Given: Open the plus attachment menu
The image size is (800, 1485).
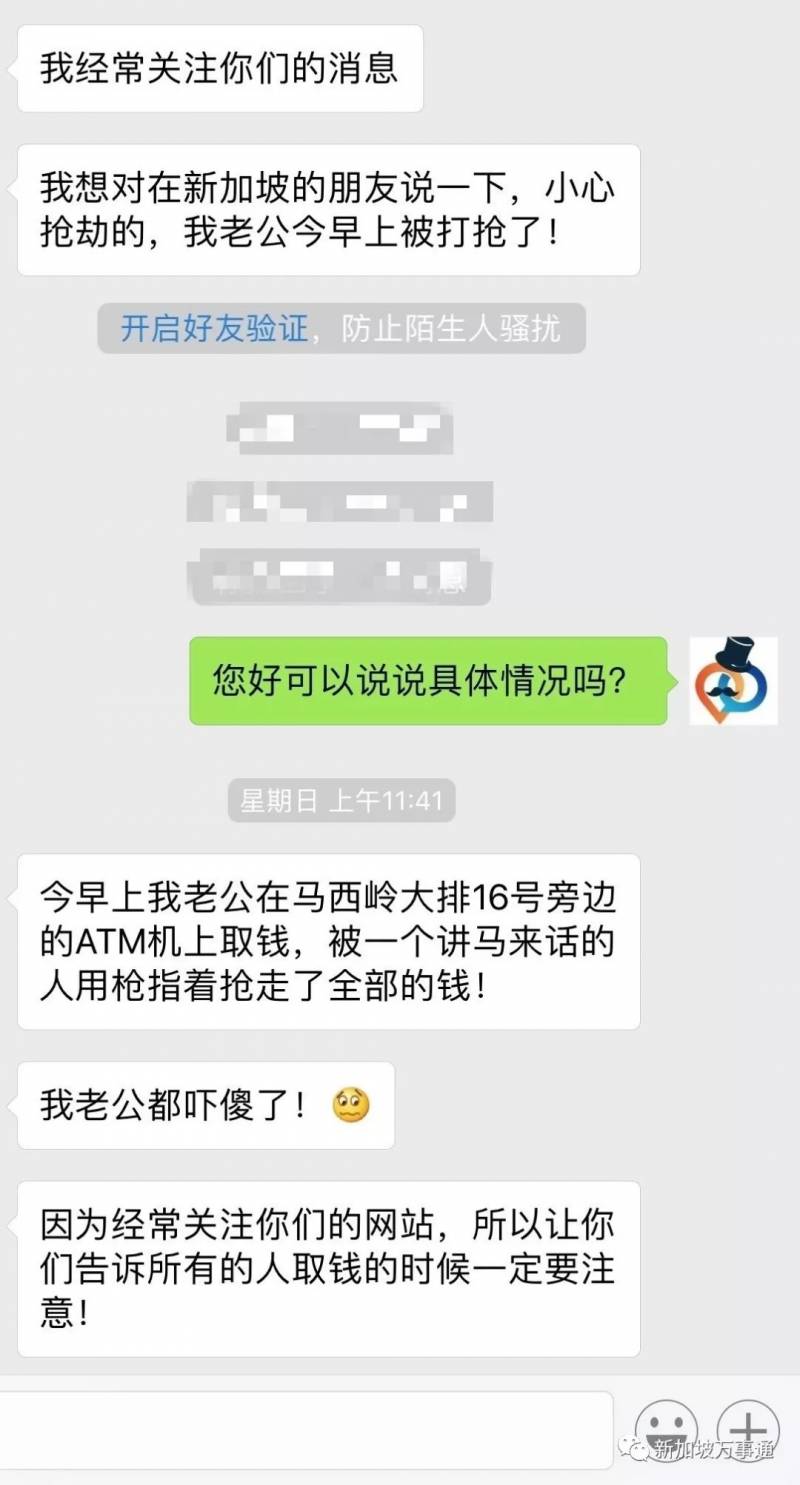Looking at the screenshot, I should (x=748, y=1426).
